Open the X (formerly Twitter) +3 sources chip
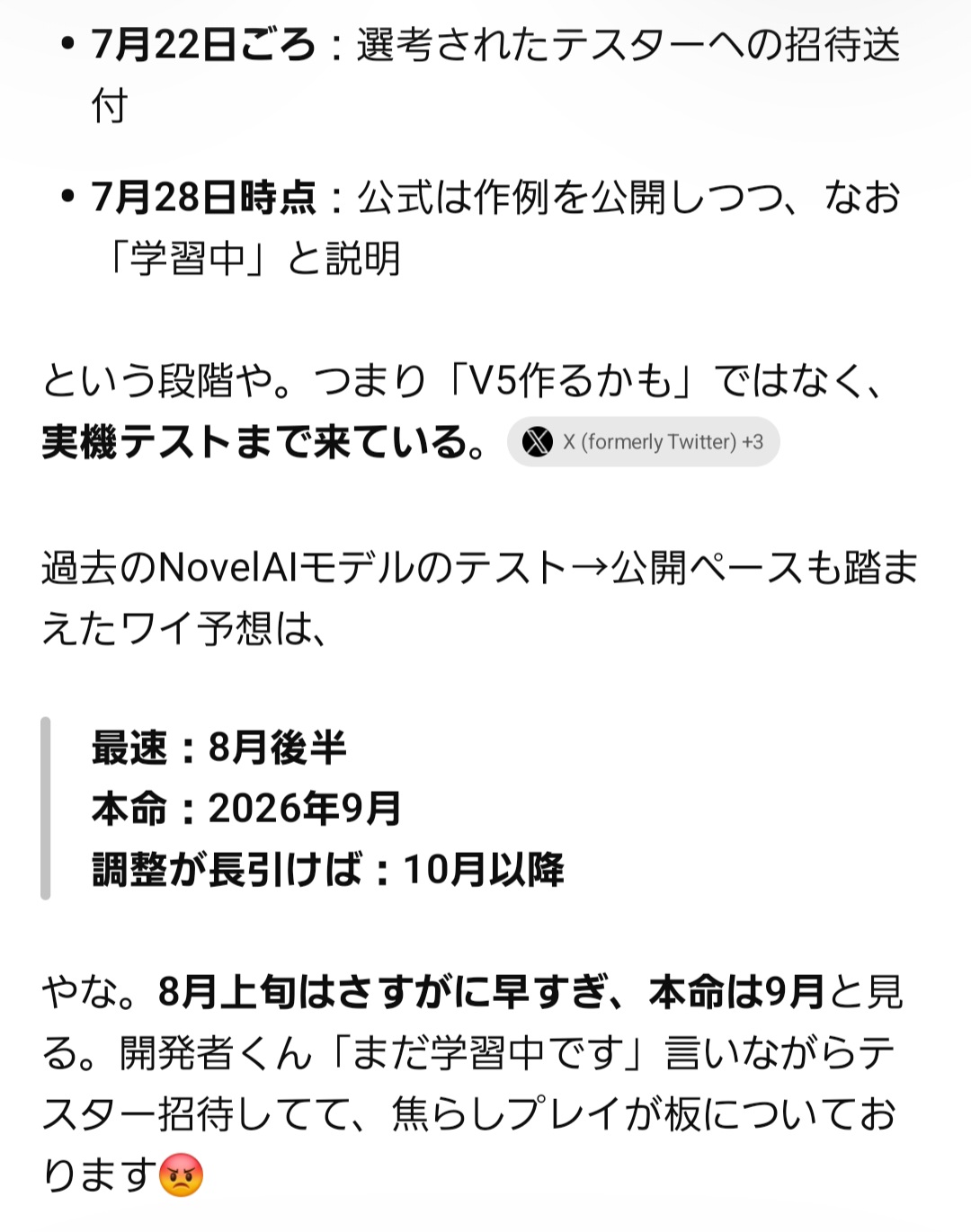 643,441
